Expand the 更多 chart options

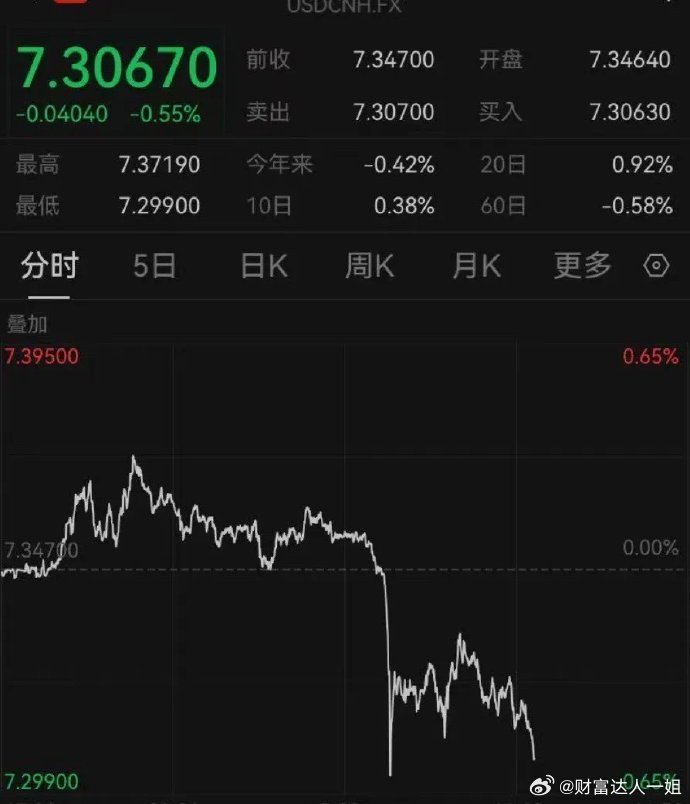pyautogui.click(x=582, y=266)
